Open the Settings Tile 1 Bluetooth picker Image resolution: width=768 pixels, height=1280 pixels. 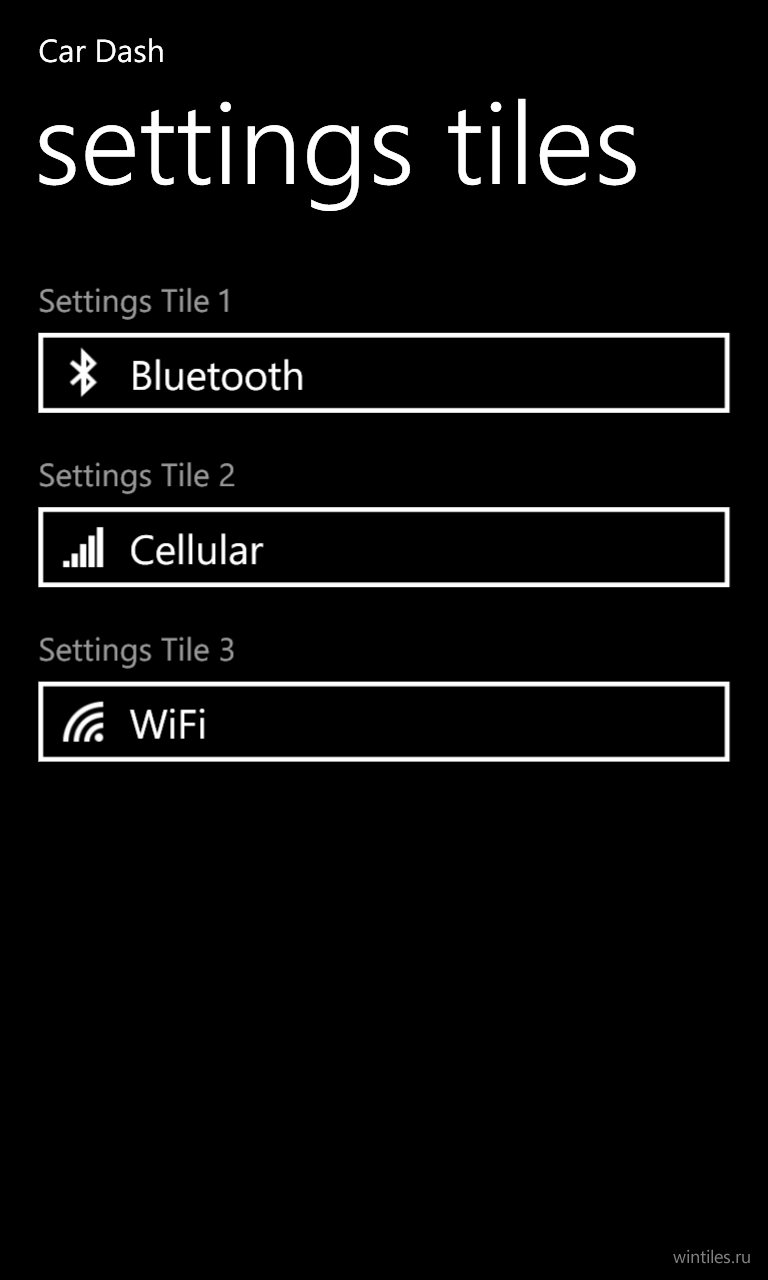click(x=384, y=373)
